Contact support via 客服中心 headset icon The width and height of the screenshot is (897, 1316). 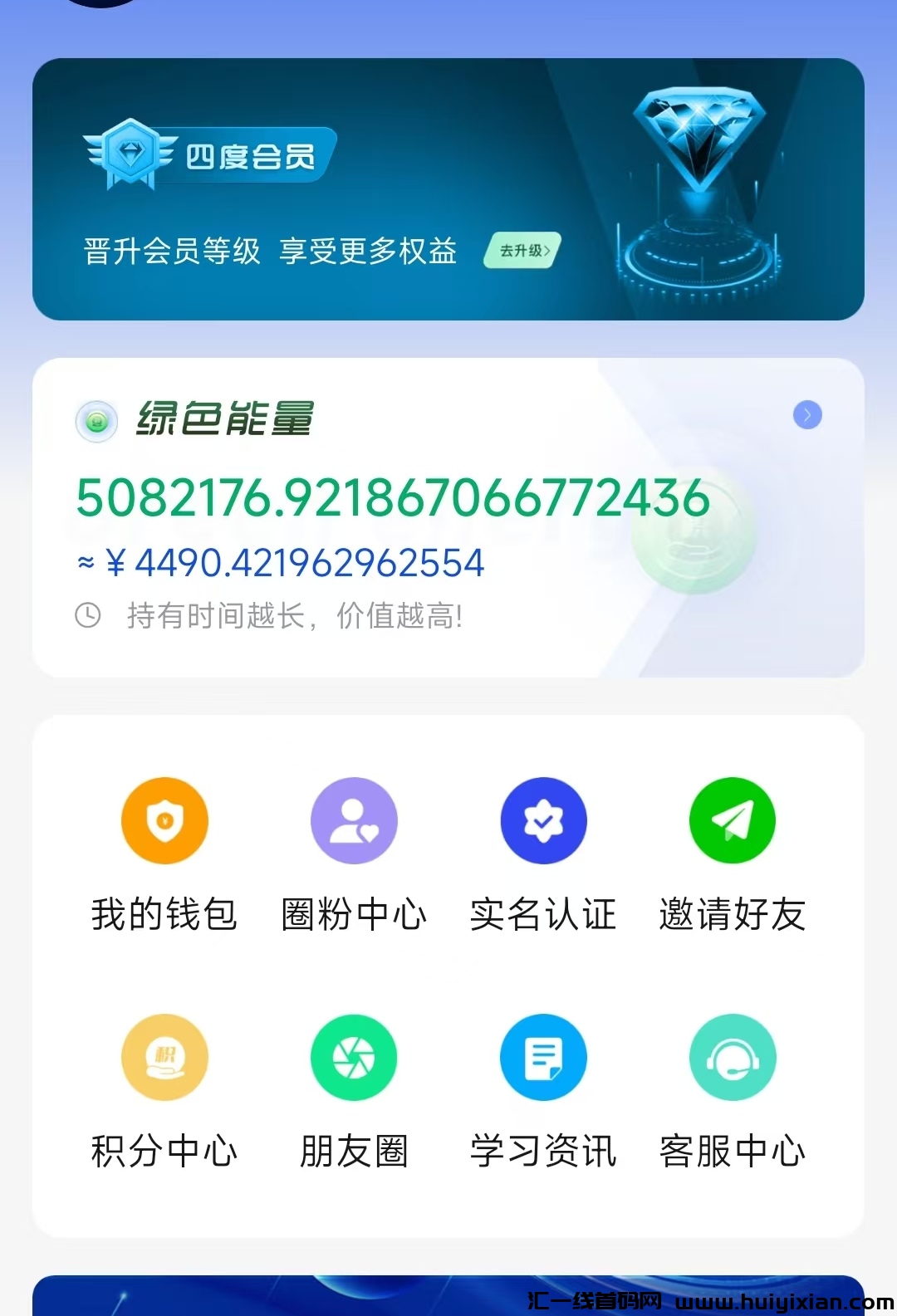point(733,1057)
